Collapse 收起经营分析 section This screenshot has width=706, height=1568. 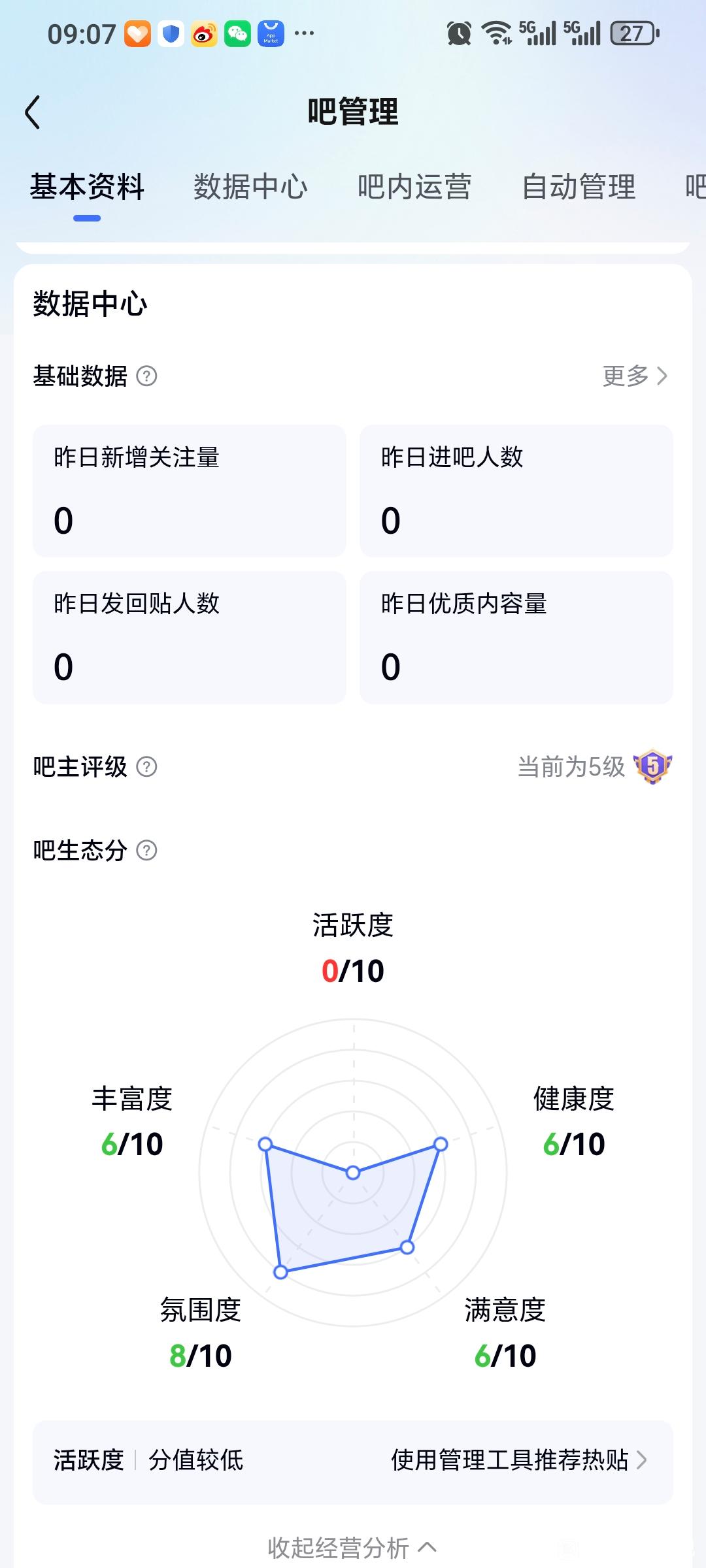click(352, 1547)
